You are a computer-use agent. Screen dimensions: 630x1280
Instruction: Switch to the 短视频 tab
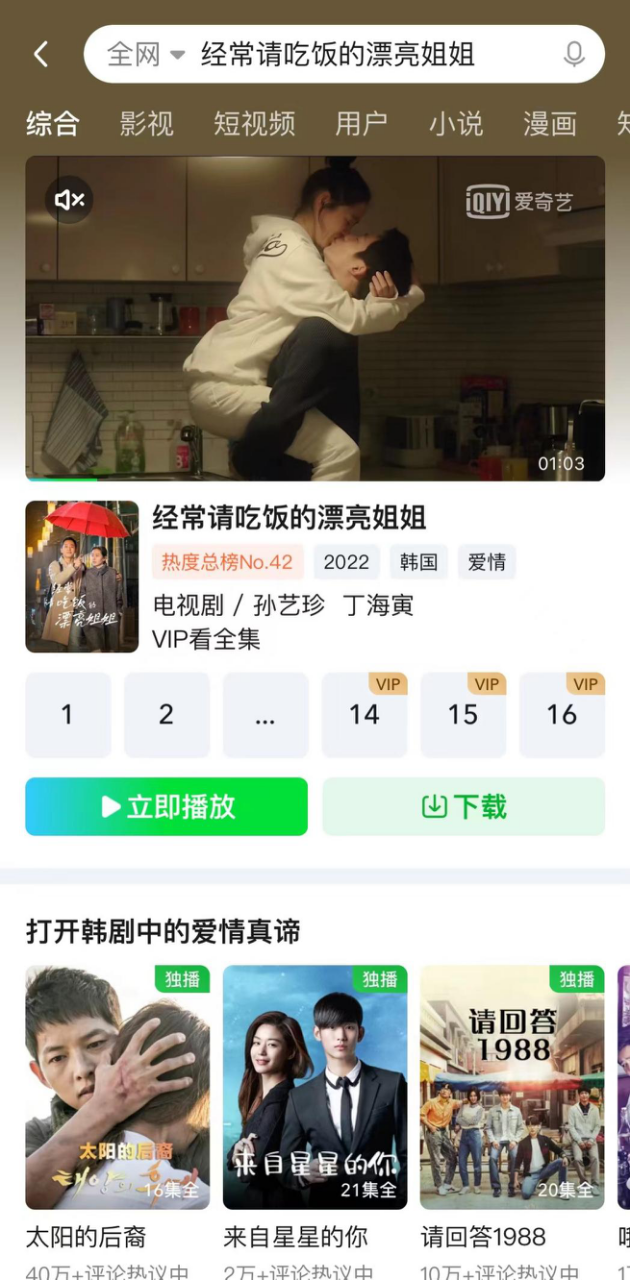(254, 124)
